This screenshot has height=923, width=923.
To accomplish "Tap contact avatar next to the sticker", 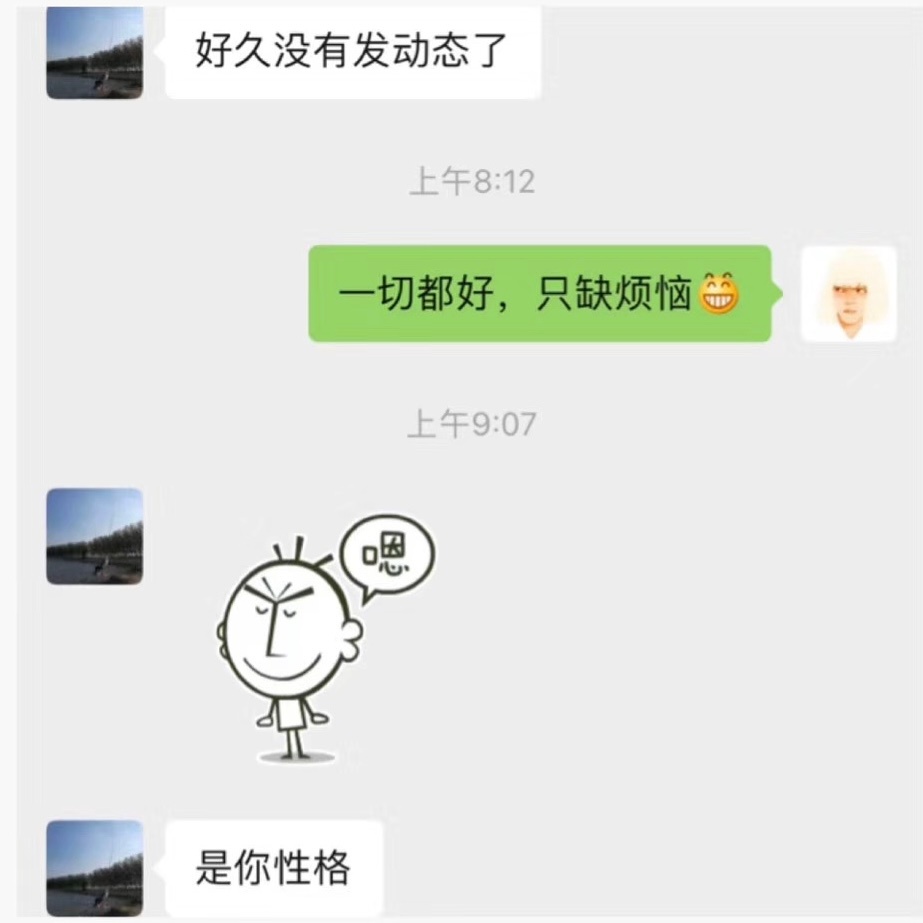I will (95, 536).
